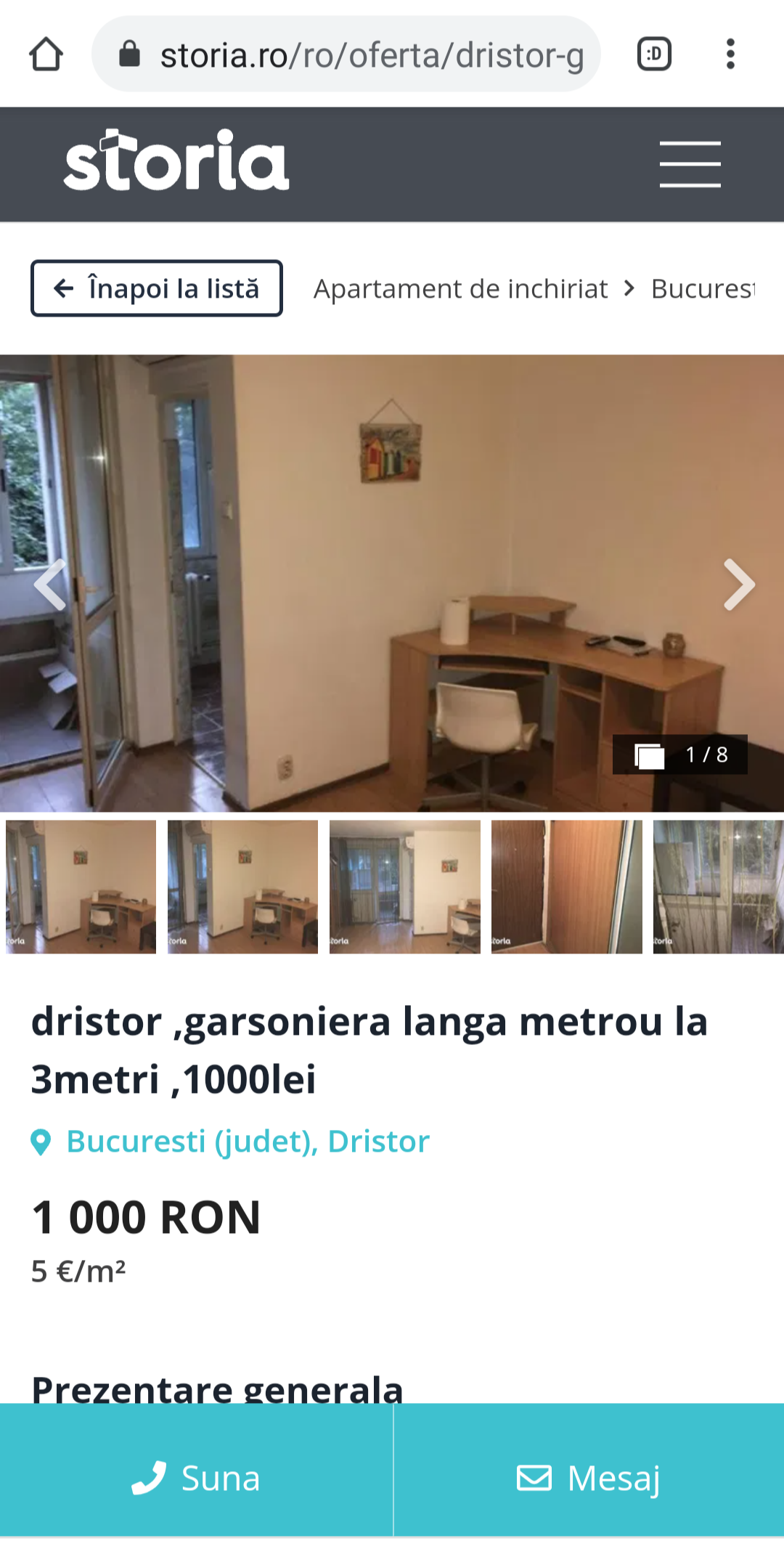Go to the browser home page
Image resolution: width=784 pixels, height=1541 pixels.
46,54
